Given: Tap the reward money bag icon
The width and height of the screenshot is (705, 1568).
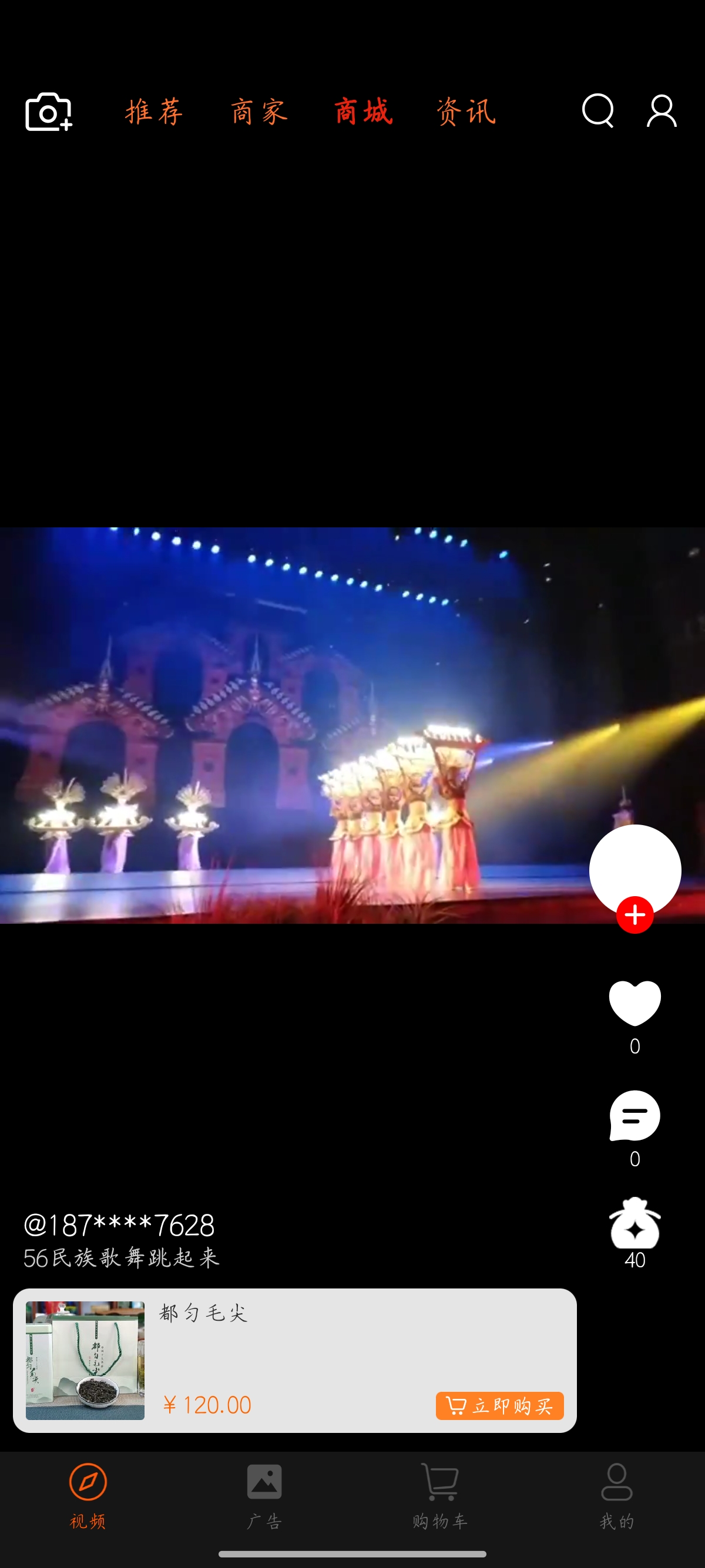Looking at the screenshot, I should 634,1223.
